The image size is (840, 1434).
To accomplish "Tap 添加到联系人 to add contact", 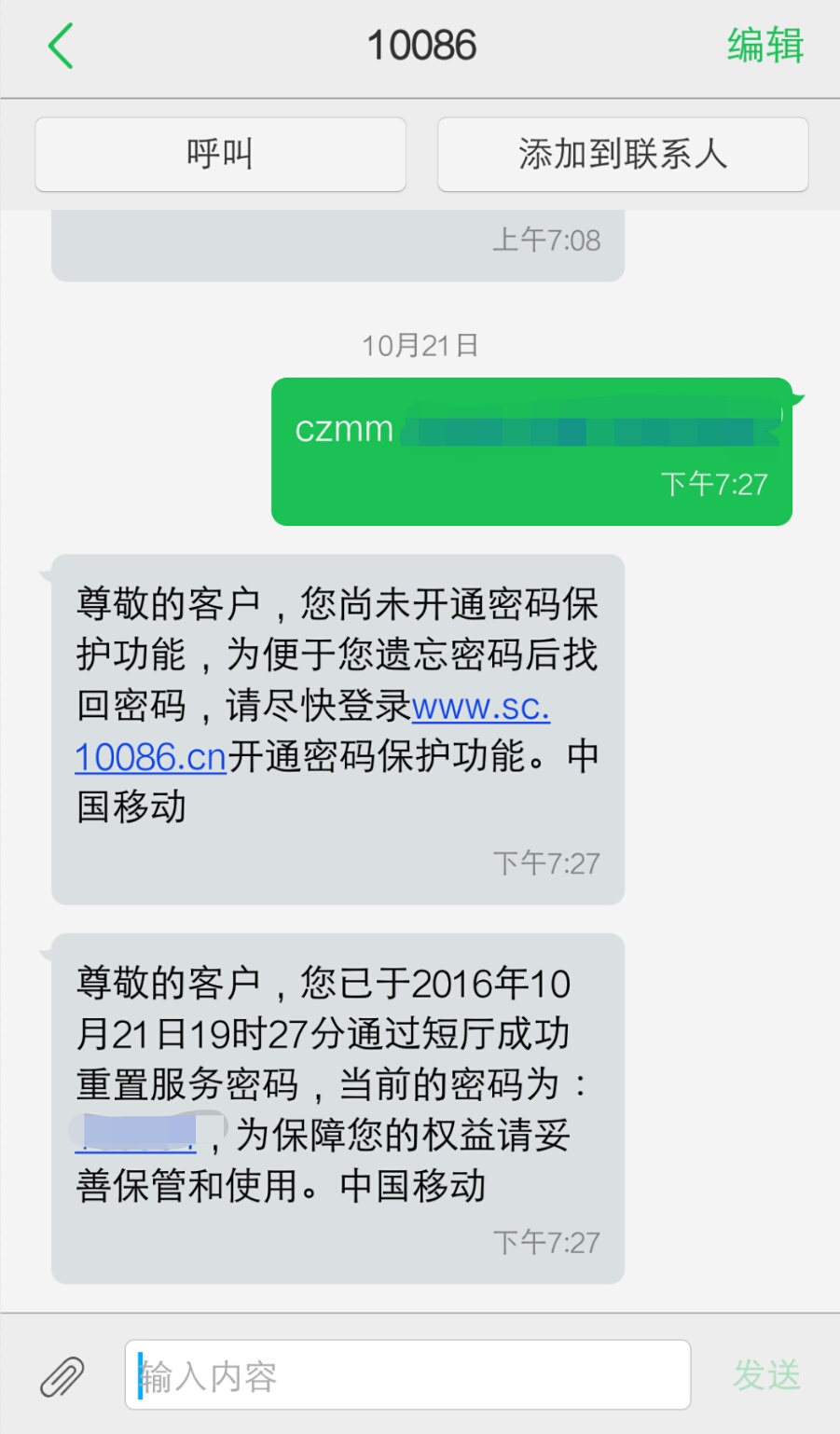I will (x=623, y=155).
